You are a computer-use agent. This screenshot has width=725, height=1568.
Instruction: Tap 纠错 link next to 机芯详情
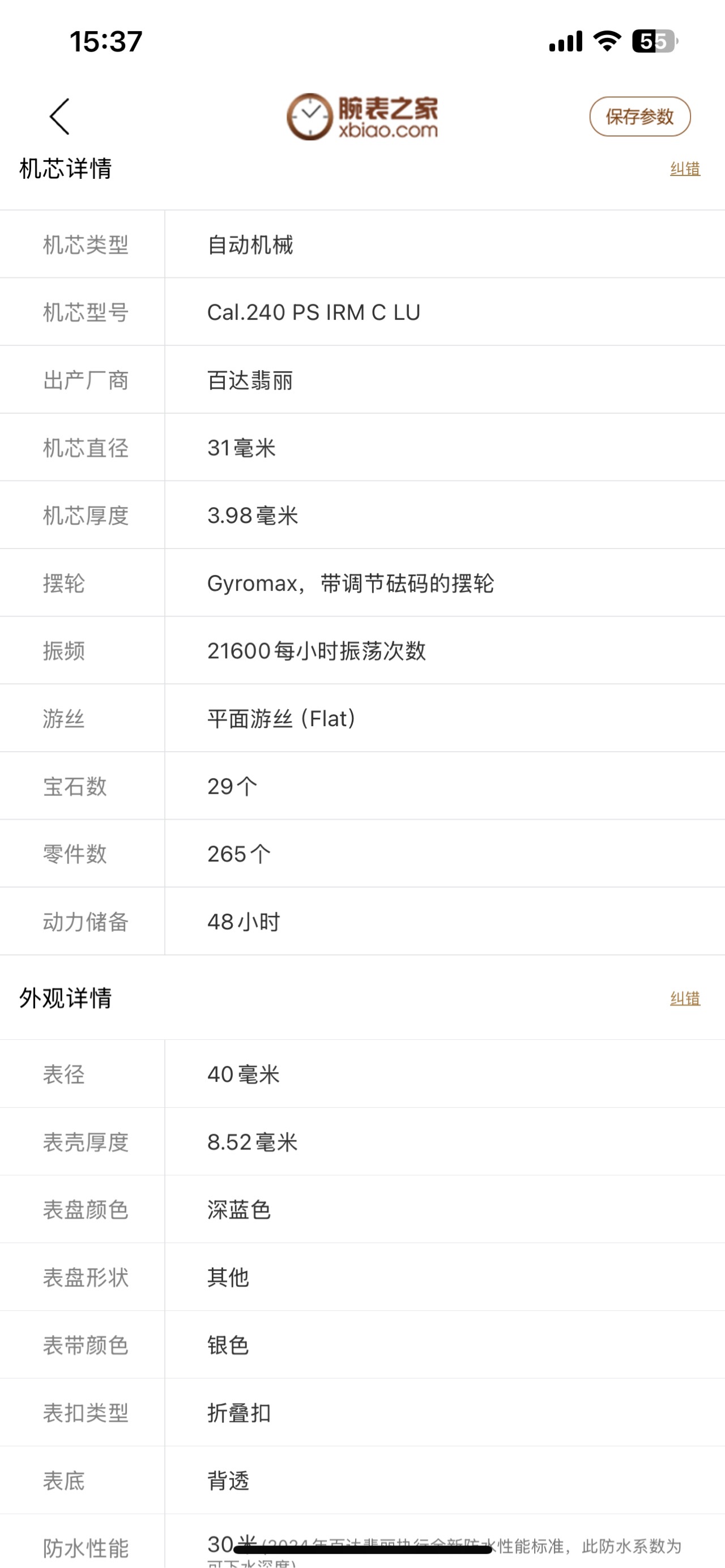click(685, 169)
